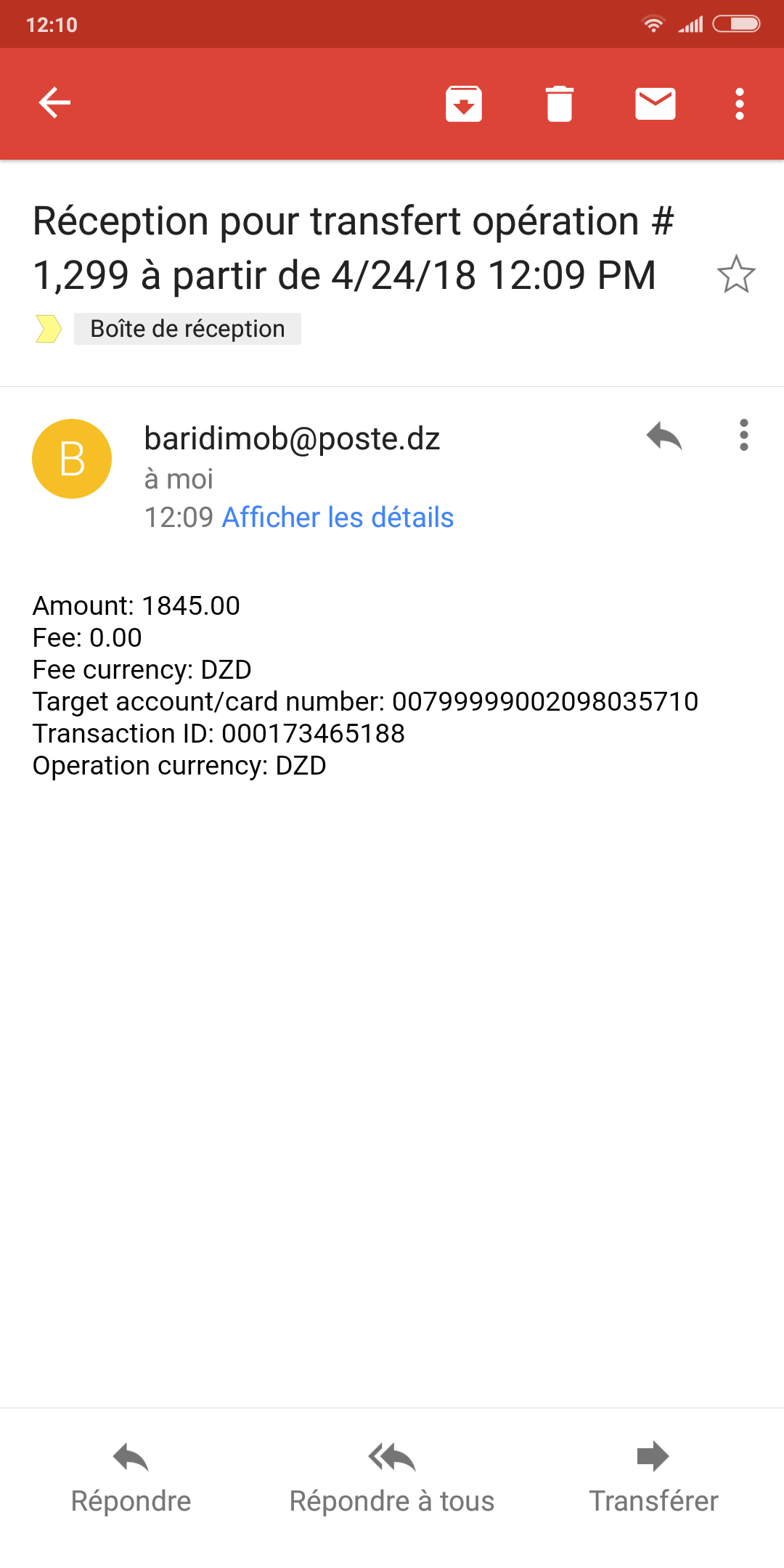
Task: Reply using arrow beside sender name
Action: (x=664, y=436)
